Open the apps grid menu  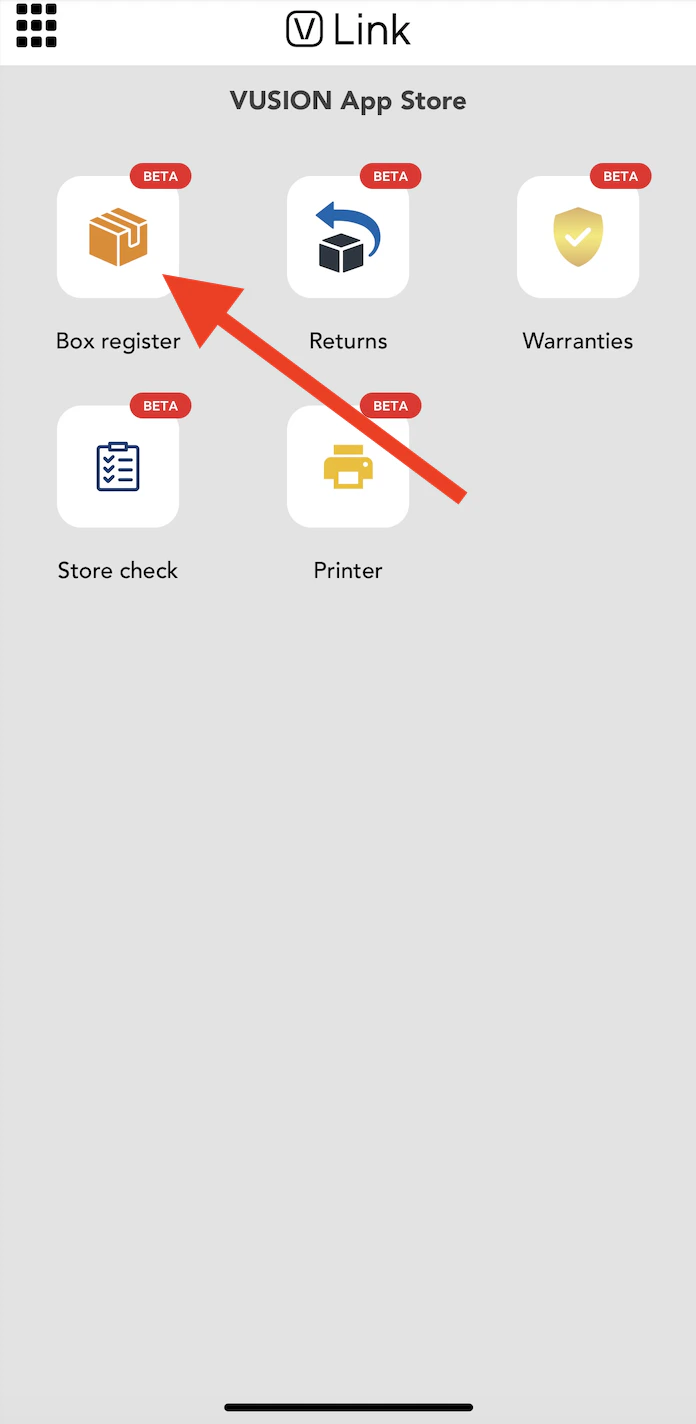coord(36,26)
